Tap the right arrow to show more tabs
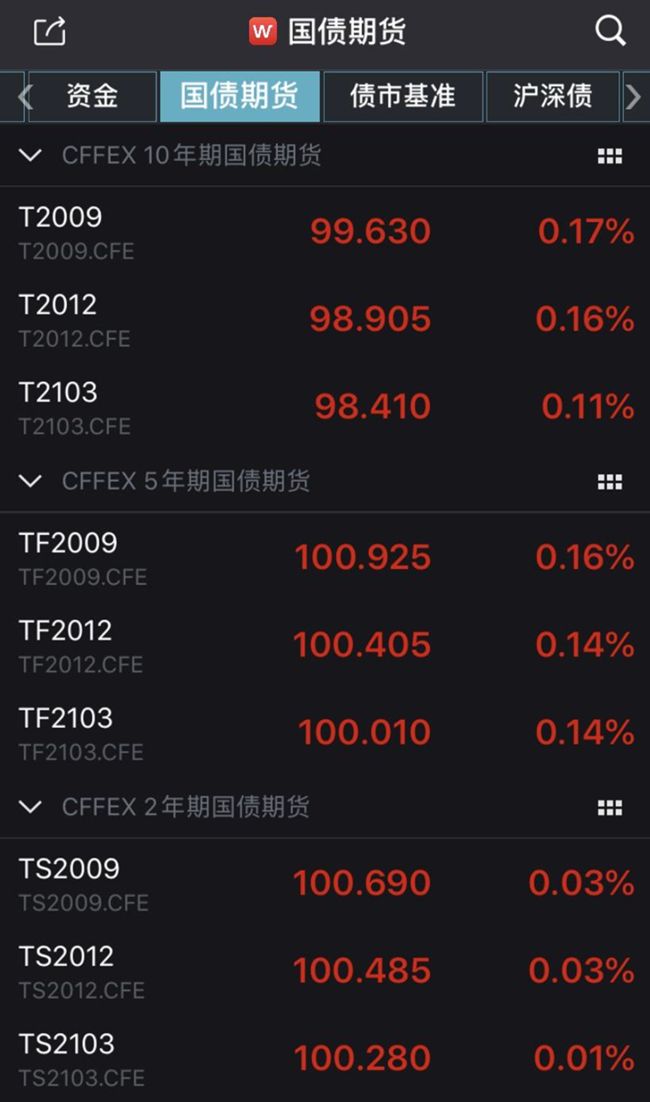This screenshot has width=650, height=1102. (x=634, y=96)
